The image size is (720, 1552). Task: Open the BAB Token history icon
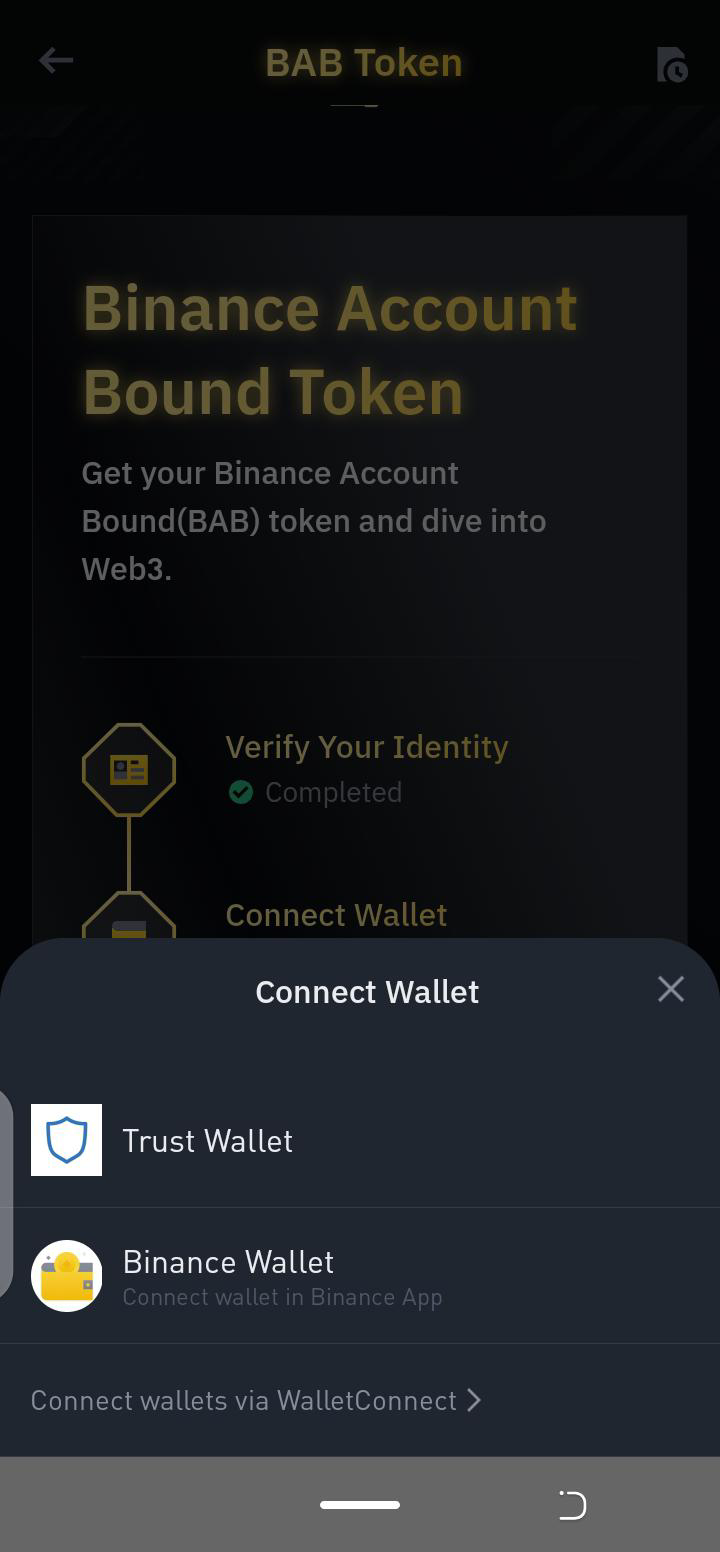[x=671, y=65]
